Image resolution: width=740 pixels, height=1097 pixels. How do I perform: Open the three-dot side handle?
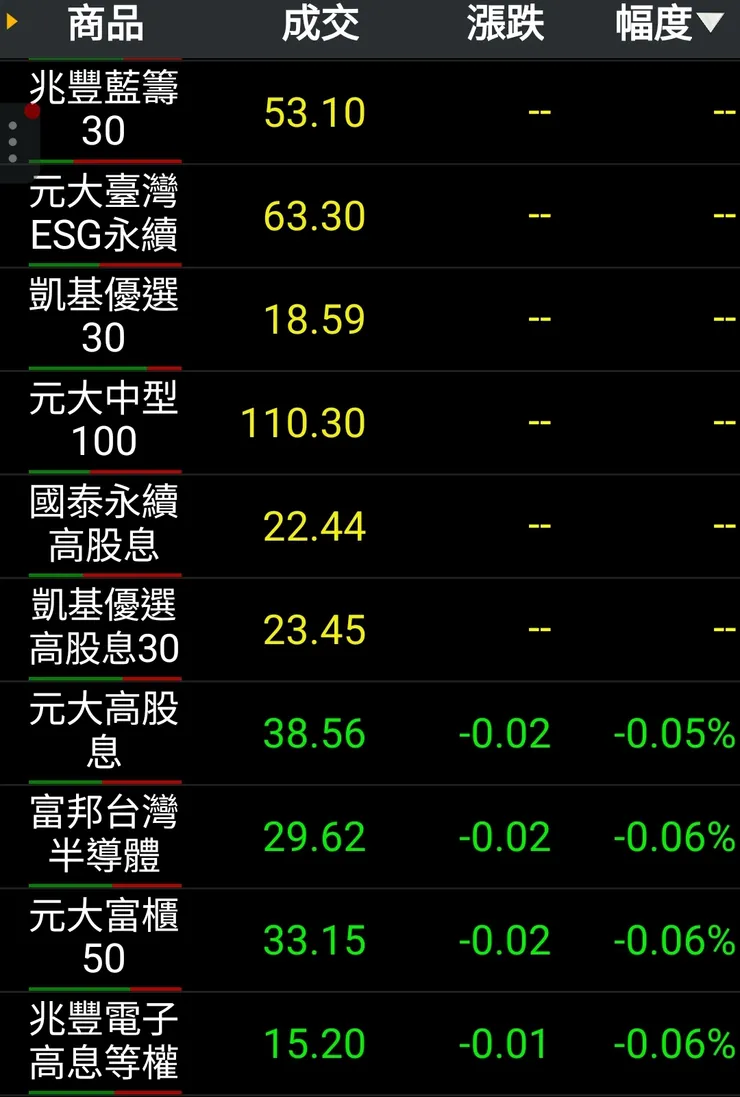13,143
